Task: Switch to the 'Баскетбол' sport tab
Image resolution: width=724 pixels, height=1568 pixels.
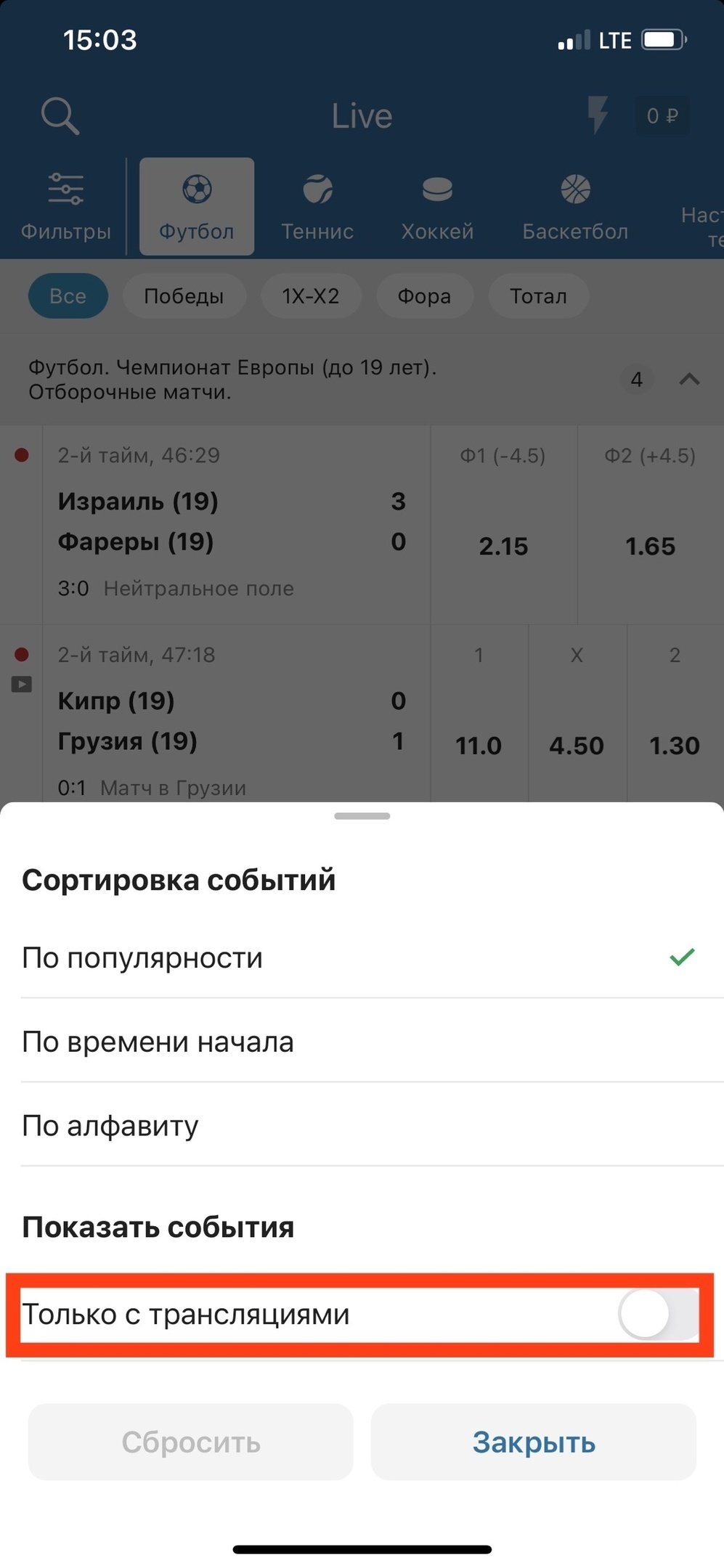Action: [575, 207]
